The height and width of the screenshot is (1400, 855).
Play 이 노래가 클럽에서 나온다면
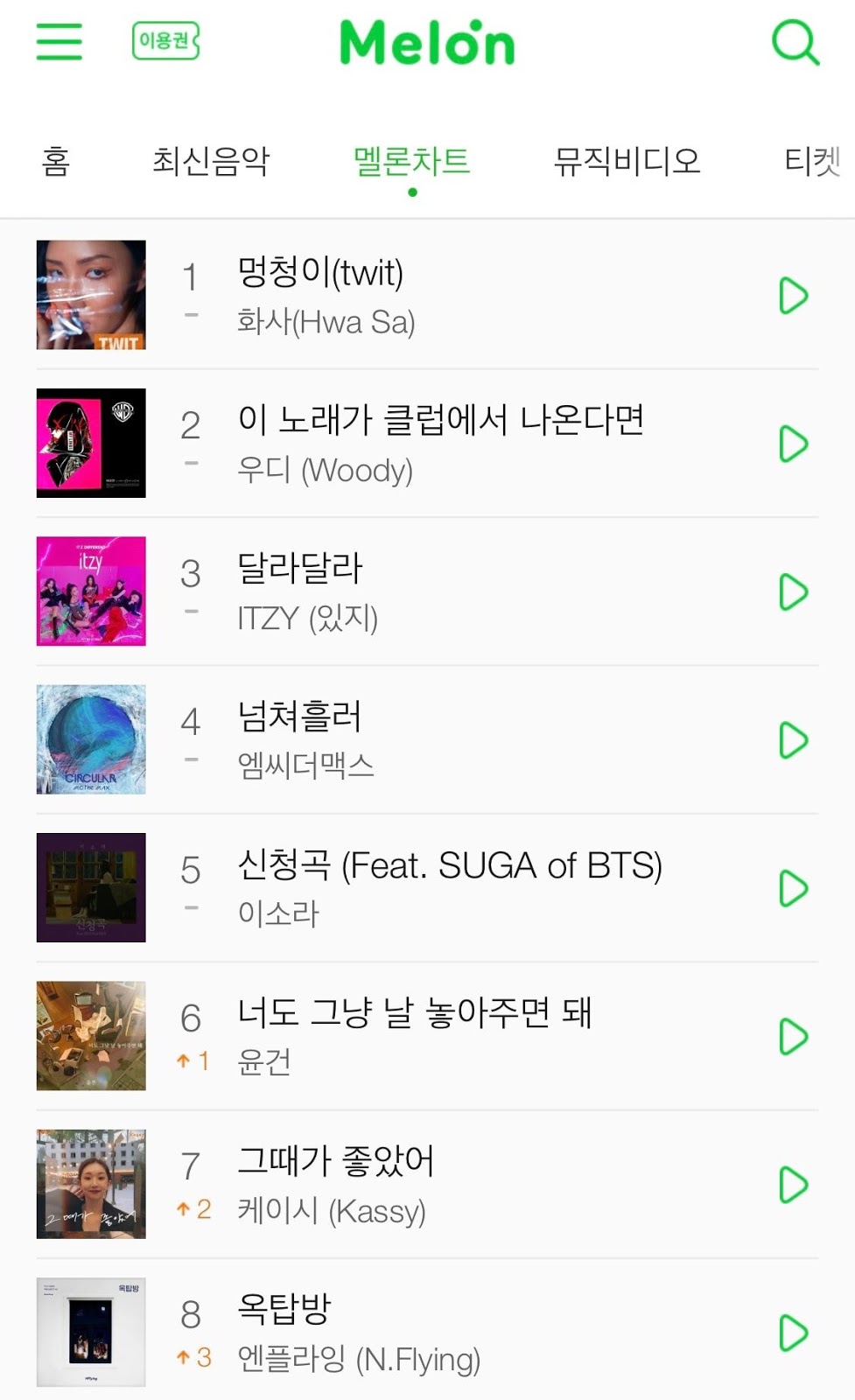(x=793, y=444)
